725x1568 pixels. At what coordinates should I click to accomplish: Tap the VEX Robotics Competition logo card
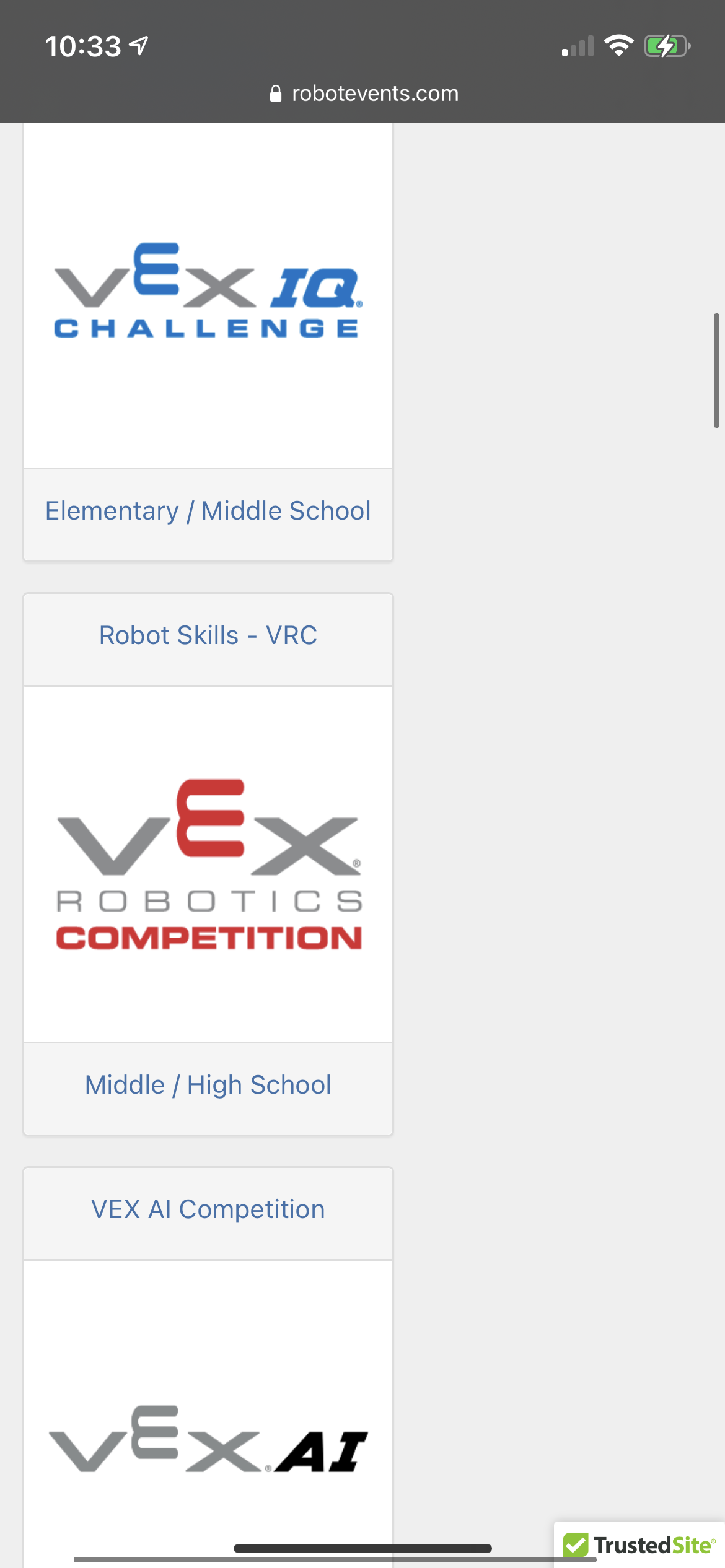[208, 865]
